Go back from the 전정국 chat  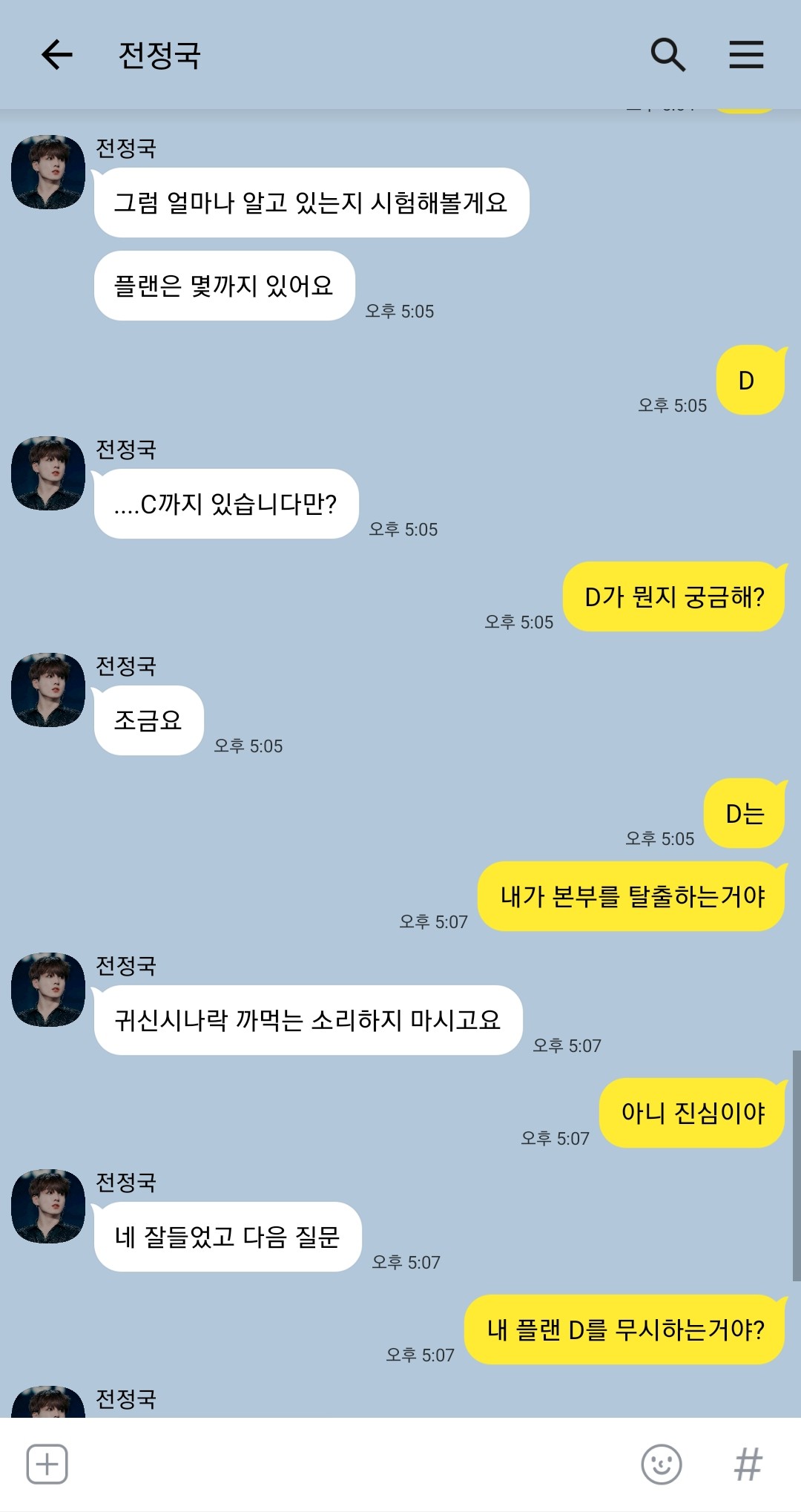(56, 55)
